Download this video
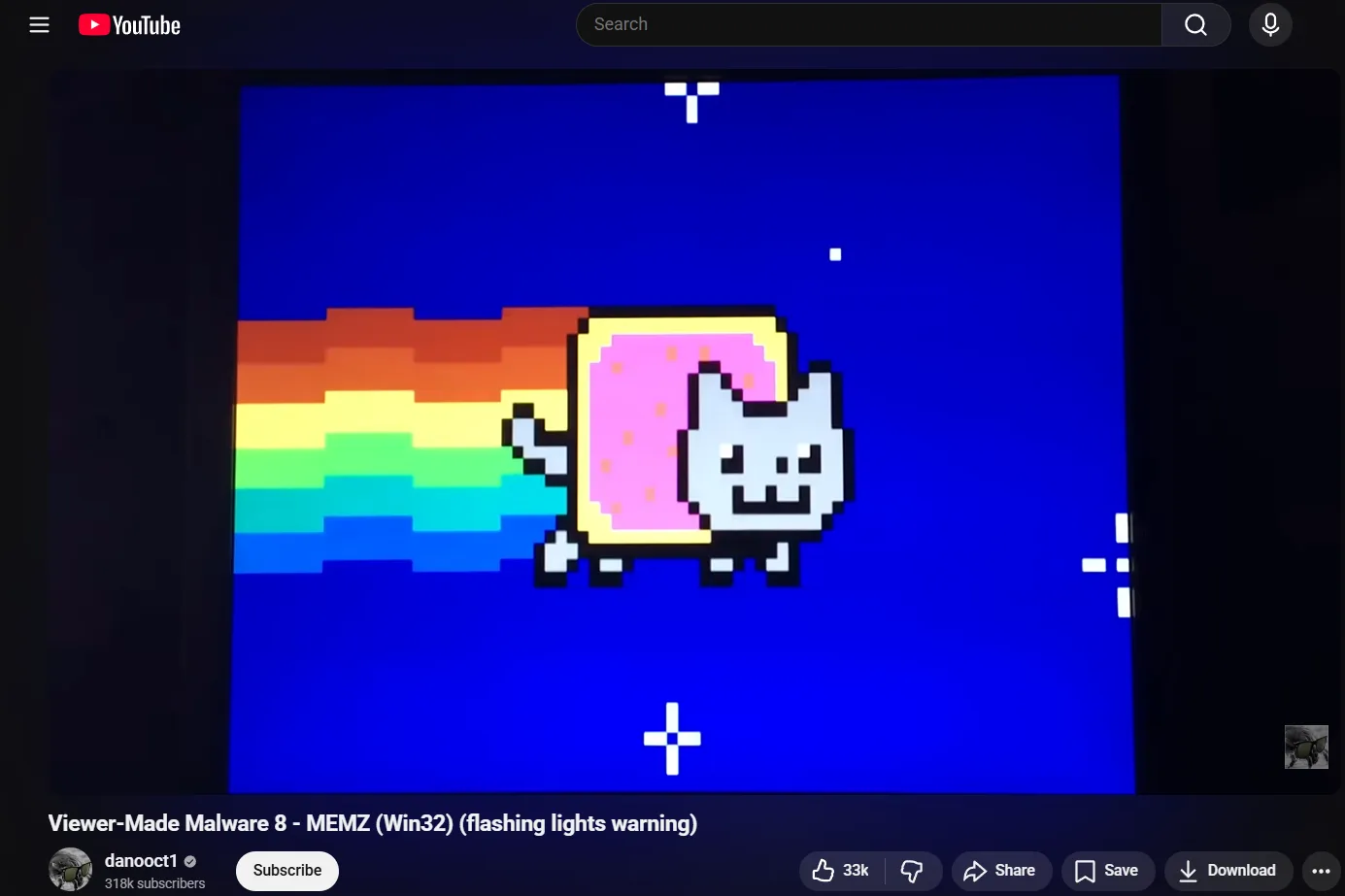1345x896 pixels. coord(1228,871)
